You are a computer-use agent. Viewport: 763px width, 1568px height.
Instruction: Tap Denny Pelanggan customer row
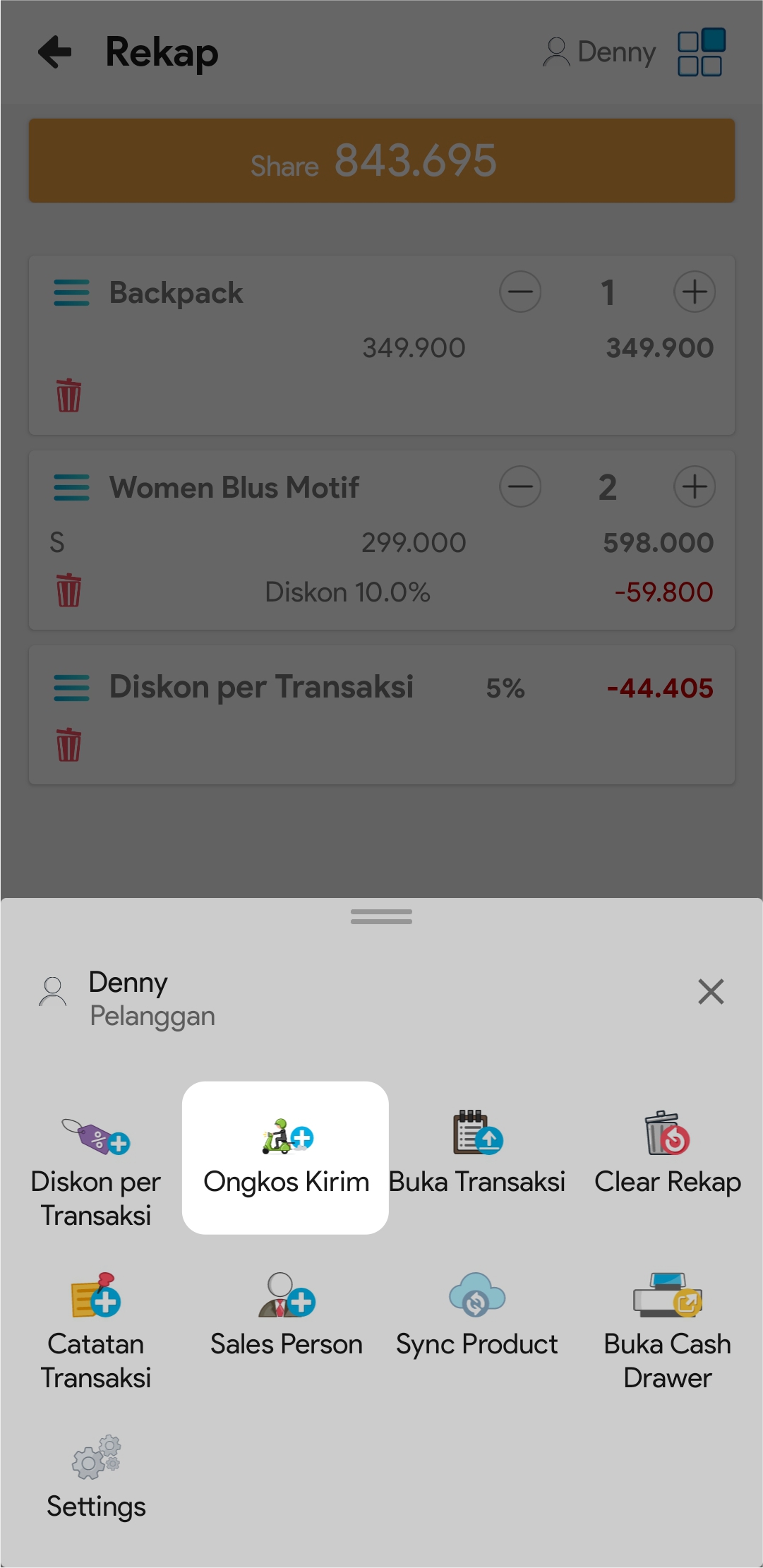click(152, 998)
